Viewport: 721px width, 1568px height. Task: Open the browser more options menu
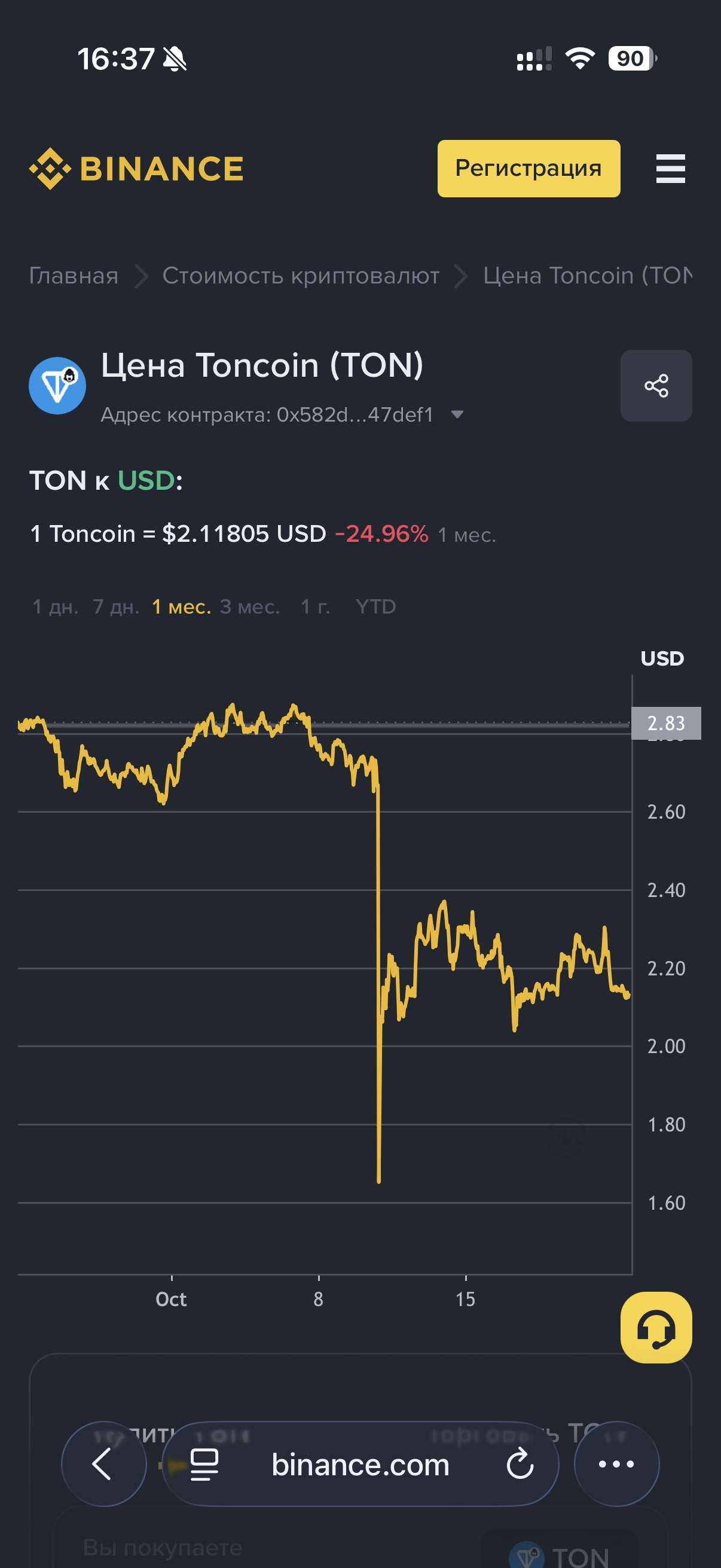[616, 1463]
